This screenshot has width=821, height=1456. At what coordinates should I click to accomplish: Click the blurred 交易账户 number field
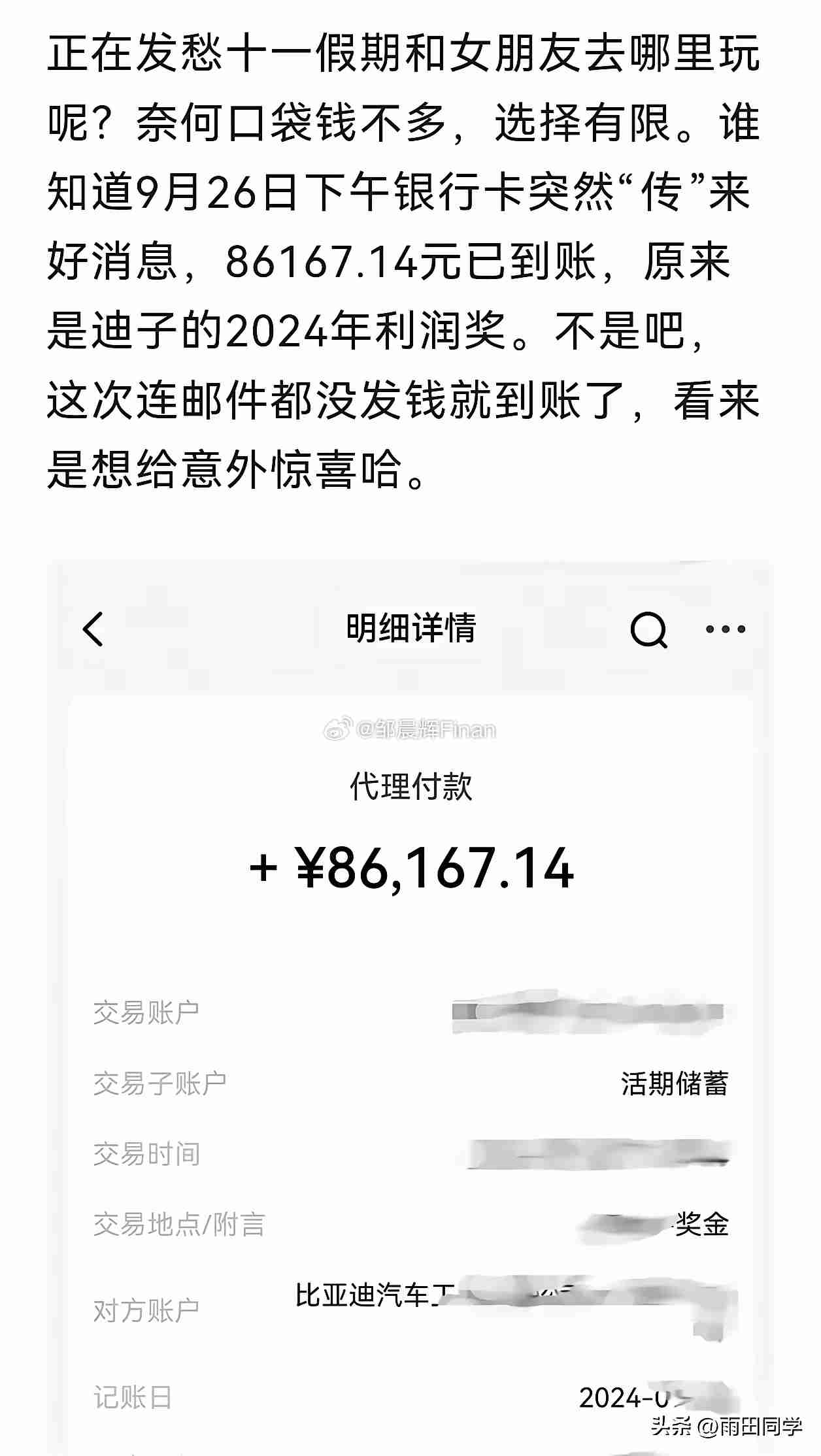click(588, 1010)
